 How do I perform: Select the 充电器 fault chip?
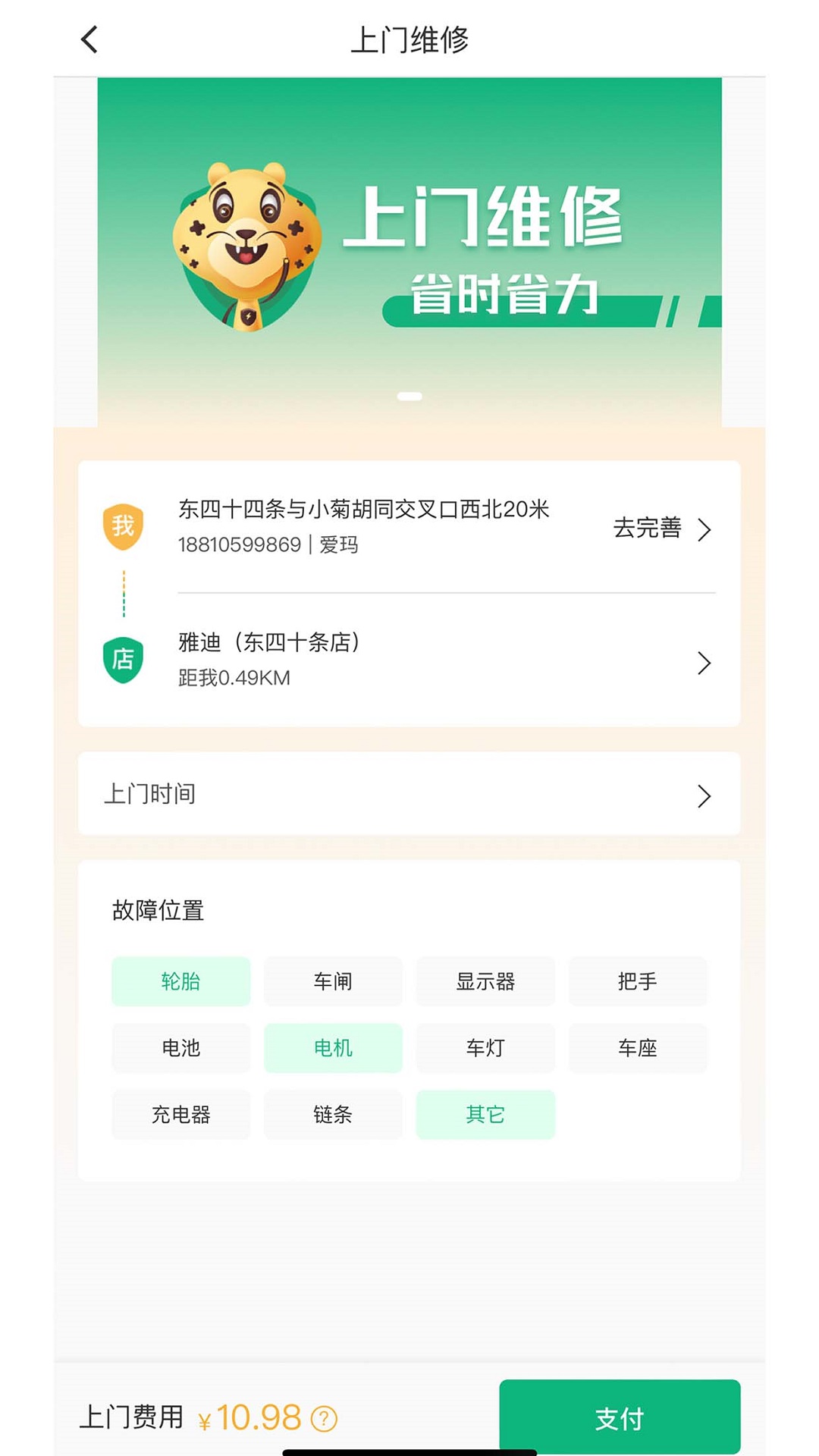[x=180, y=1115]
